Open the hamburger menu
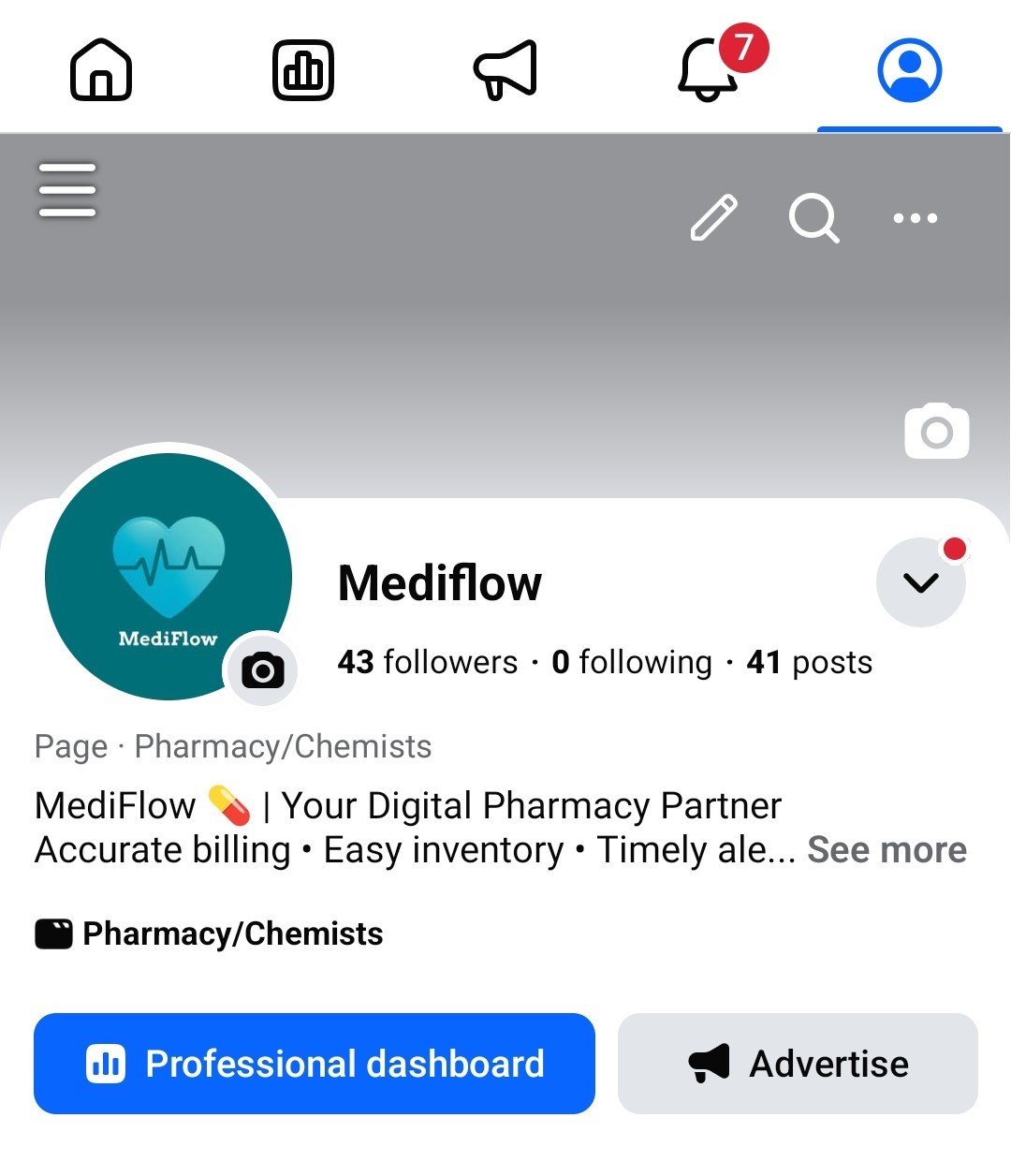Screen dimensions: 1011x1176 point(66,188)
